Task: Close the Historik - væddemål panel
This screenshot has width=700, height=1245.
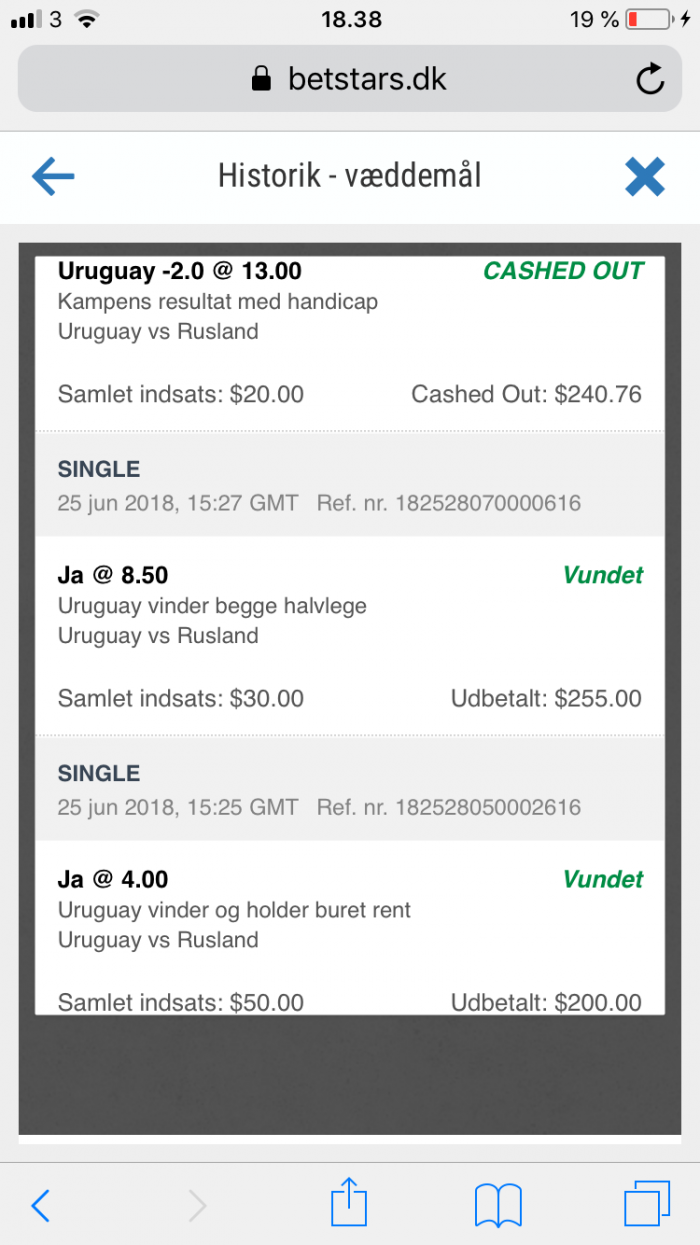Action: point(645,177)
